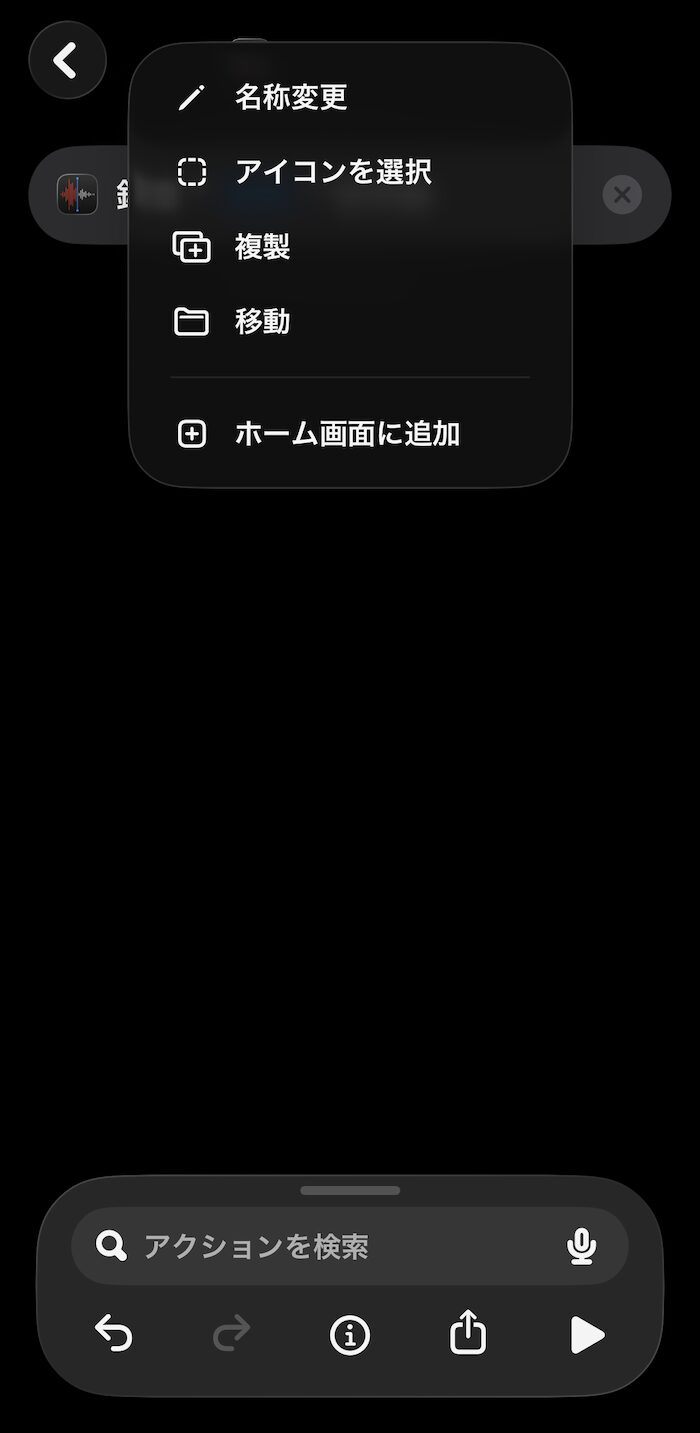Screen dimensions: 700x1433
Task: Select 名称変更 to rename the shortcut
Action: point(290,97)
